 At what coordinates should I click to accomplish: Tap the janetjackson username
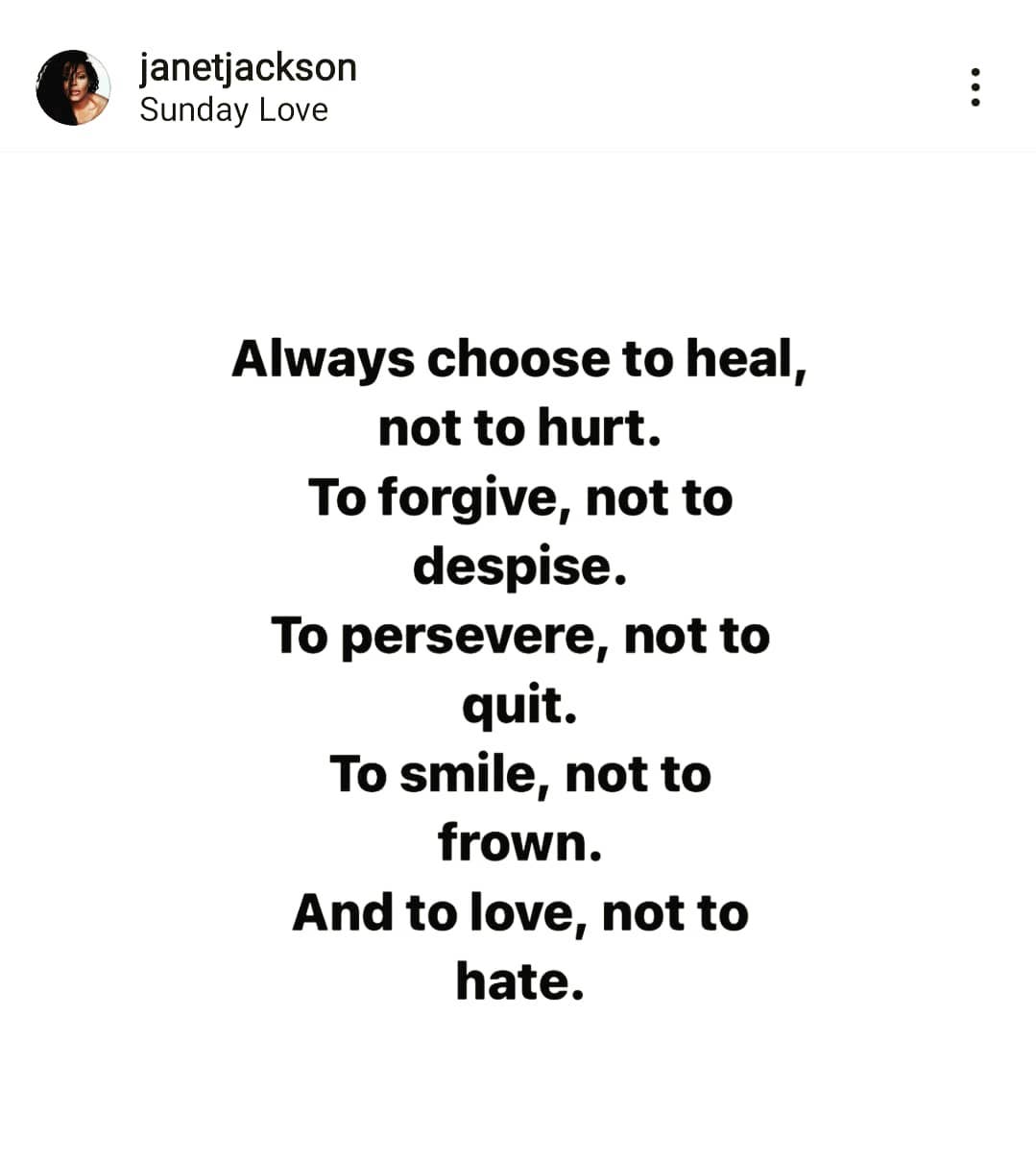point(248,68)
